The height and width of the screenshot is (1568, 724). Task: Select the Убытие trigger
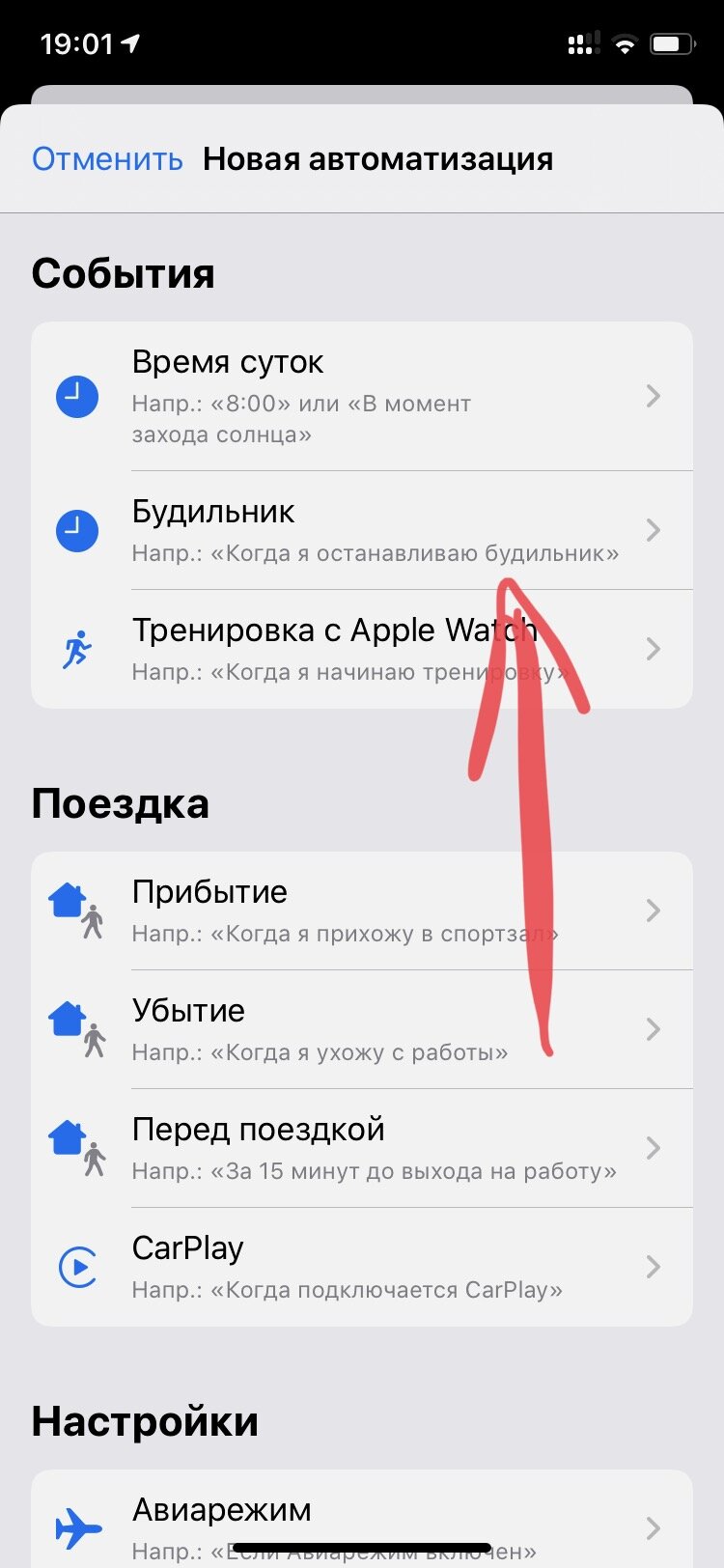(362, 1029)
